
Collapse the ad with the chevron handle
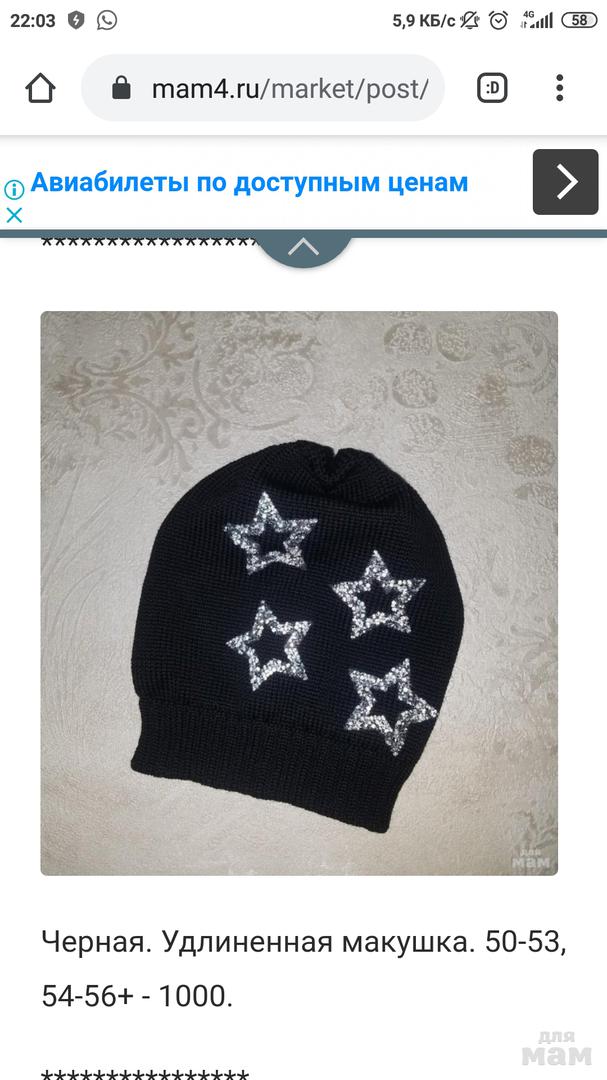tap(303, 247)
